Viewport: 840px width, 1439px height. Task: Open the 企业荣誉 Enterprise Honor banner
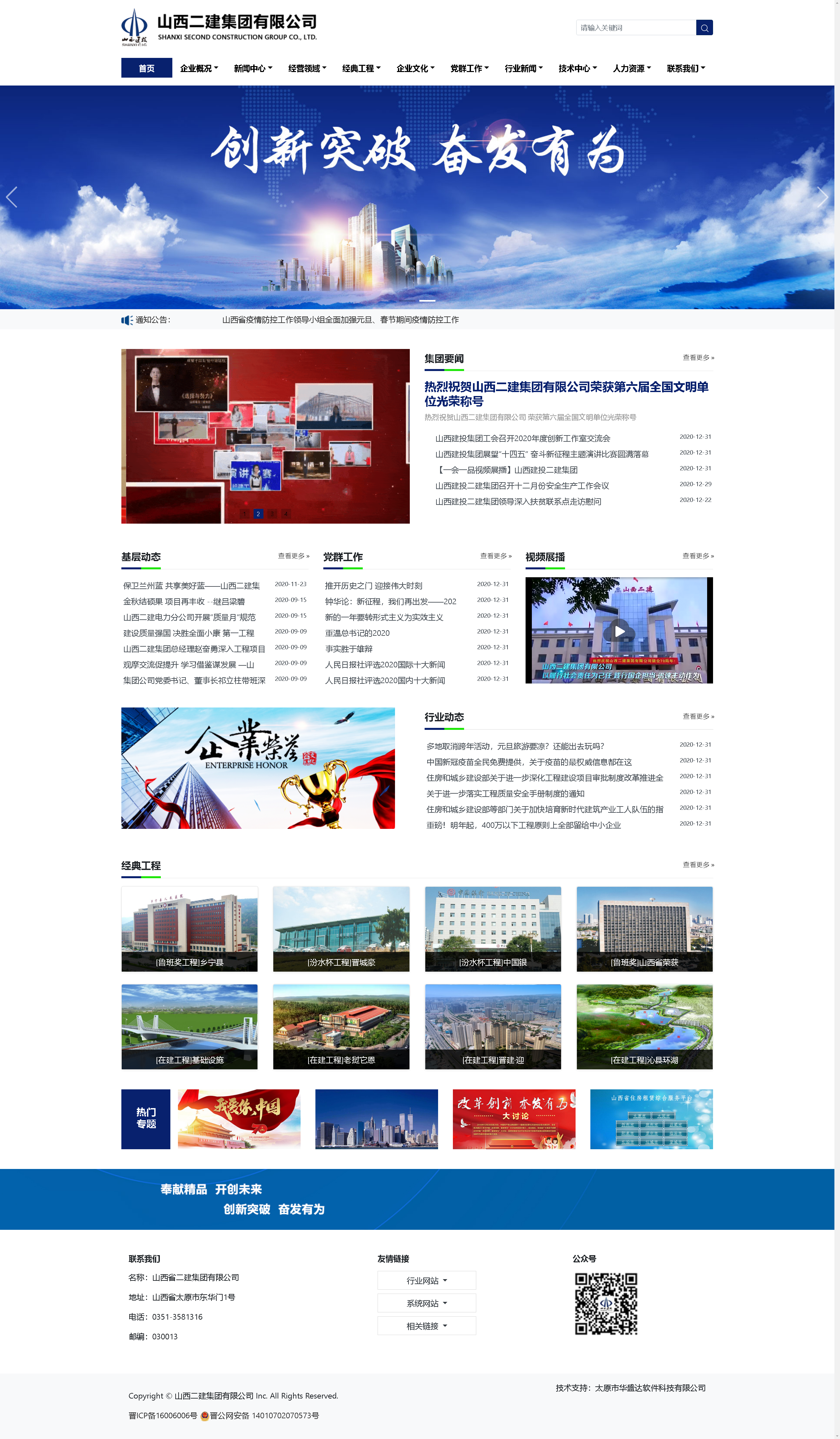click(258, 767)
